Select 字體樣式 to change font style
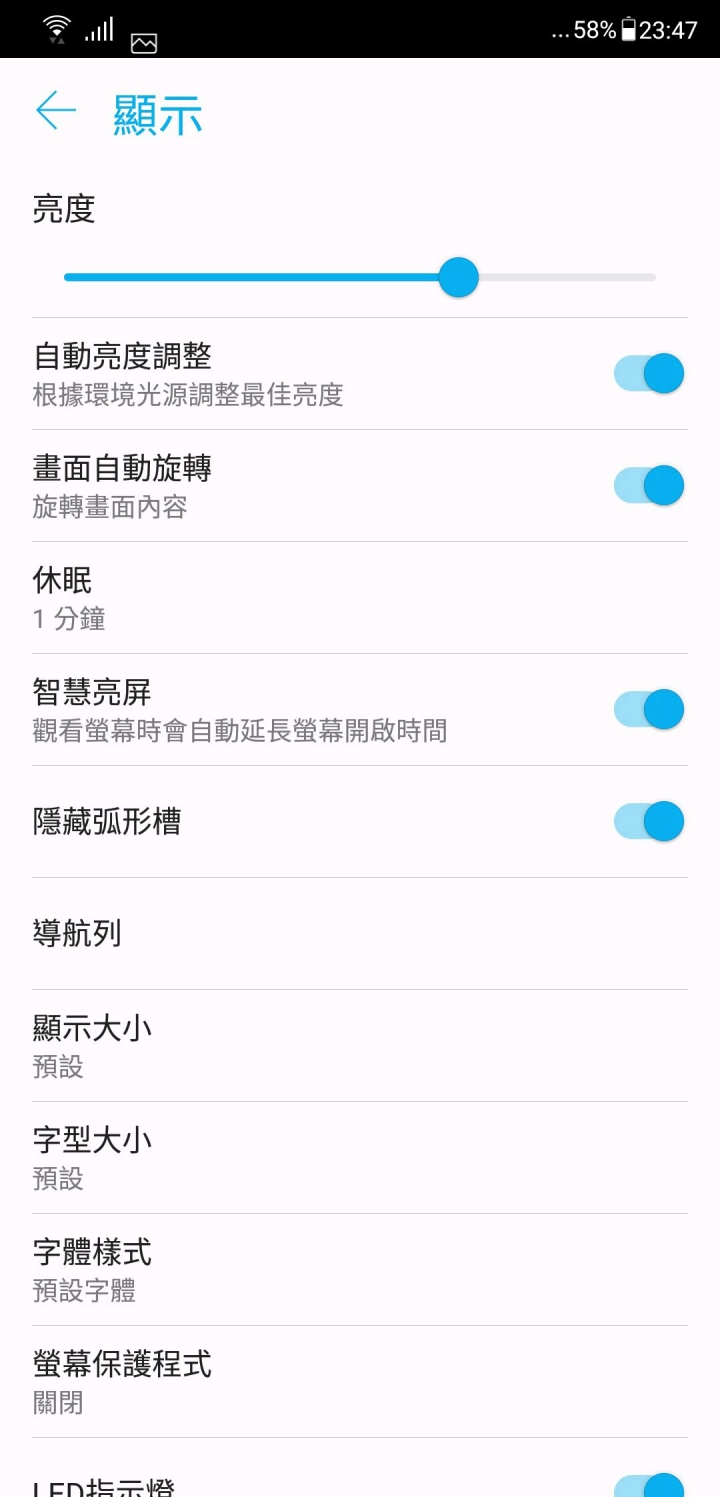Image resolution: width=720 pixels, height=1497 pixels. (x=360, y=1270)
